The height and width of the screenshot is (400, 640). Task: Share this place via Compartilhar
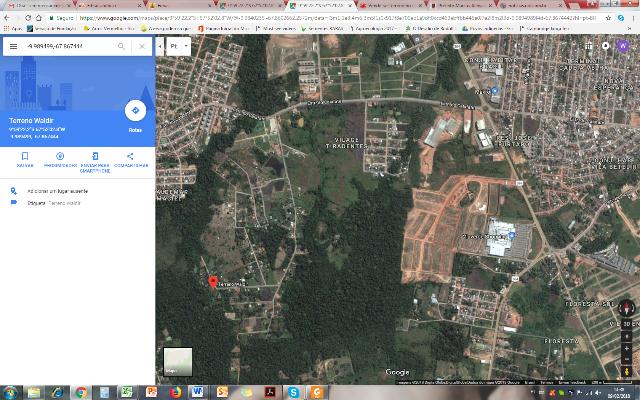click(130, 157)
